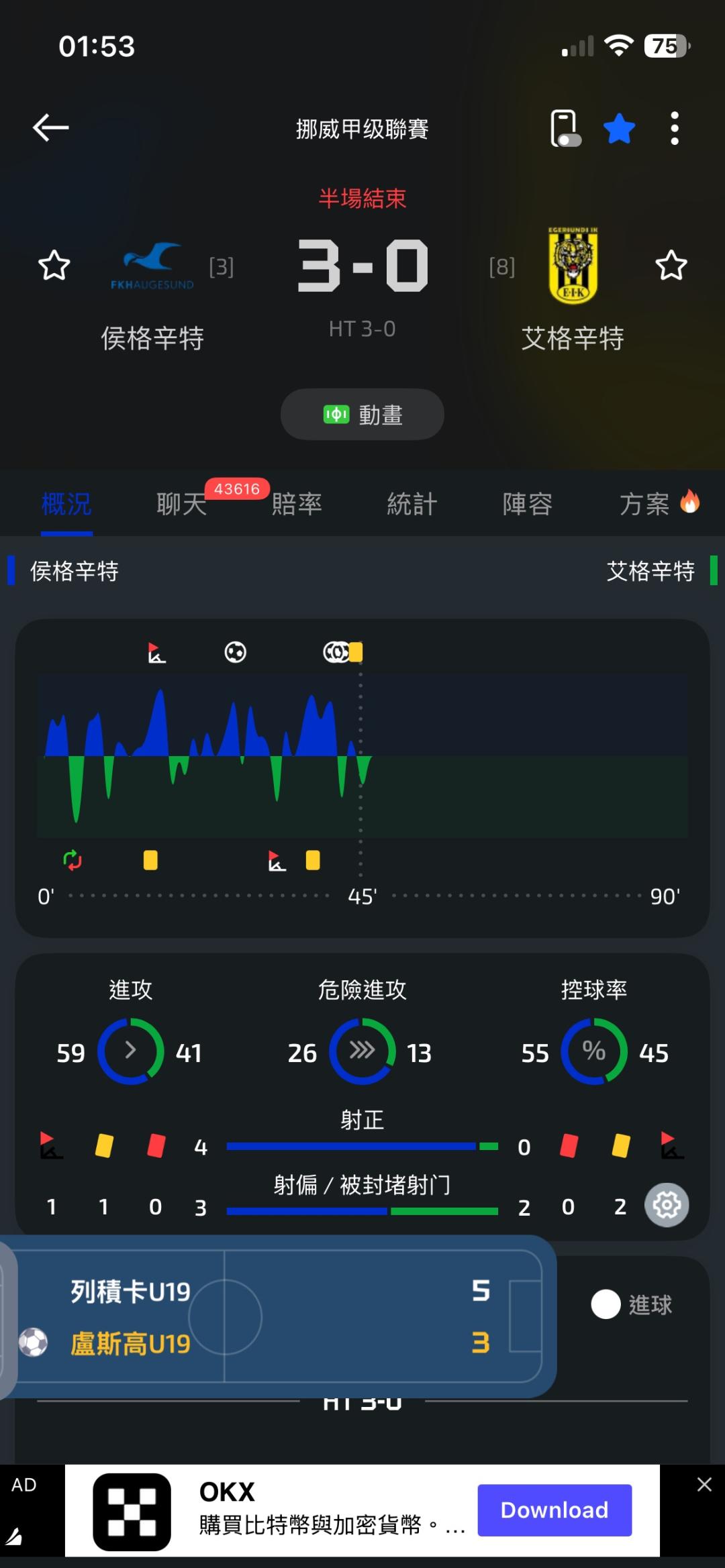
Task: Go back using the arrow
Action: coord(51,127)
